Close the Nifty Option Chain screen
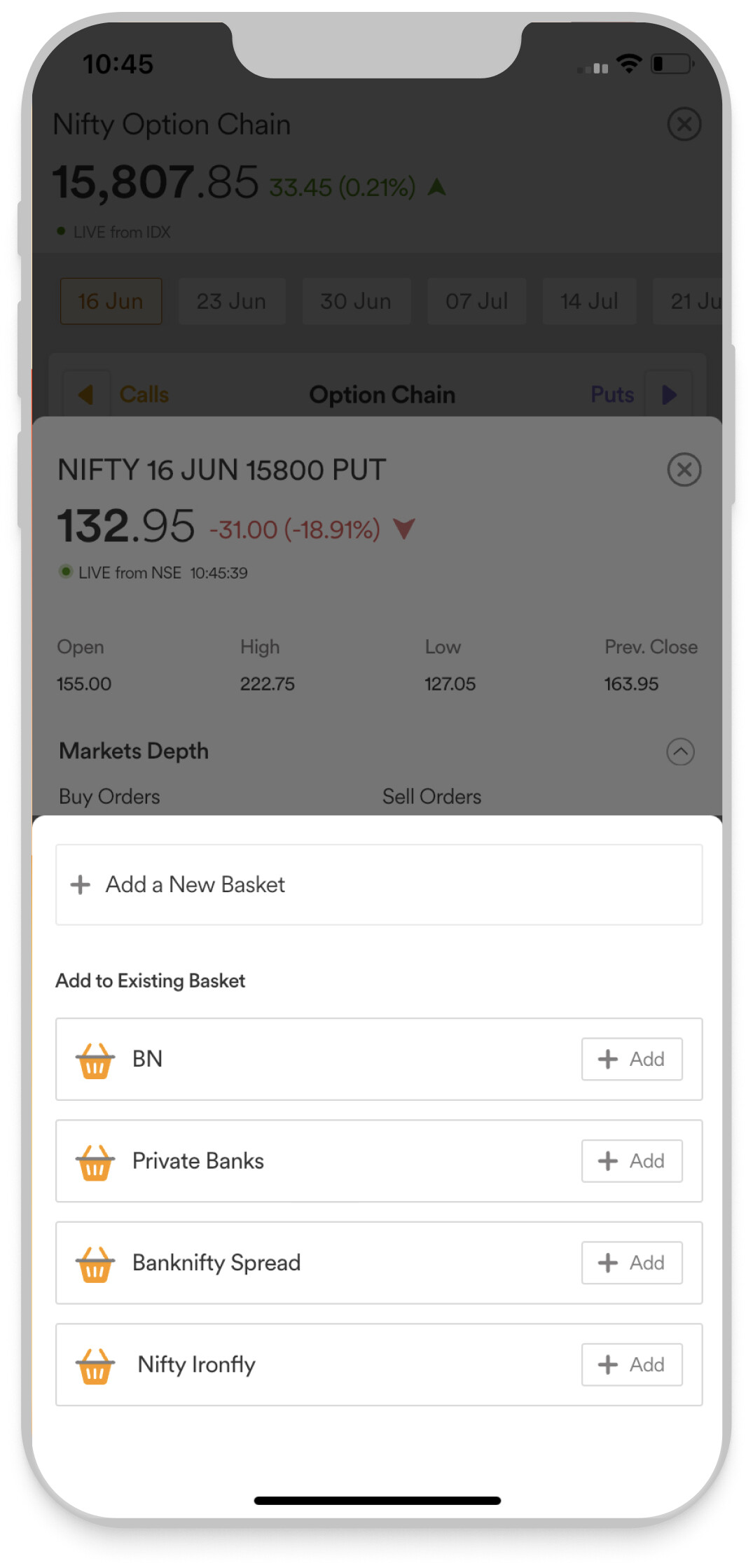This screenshot has height=1568, width=753. coord(684,124)
